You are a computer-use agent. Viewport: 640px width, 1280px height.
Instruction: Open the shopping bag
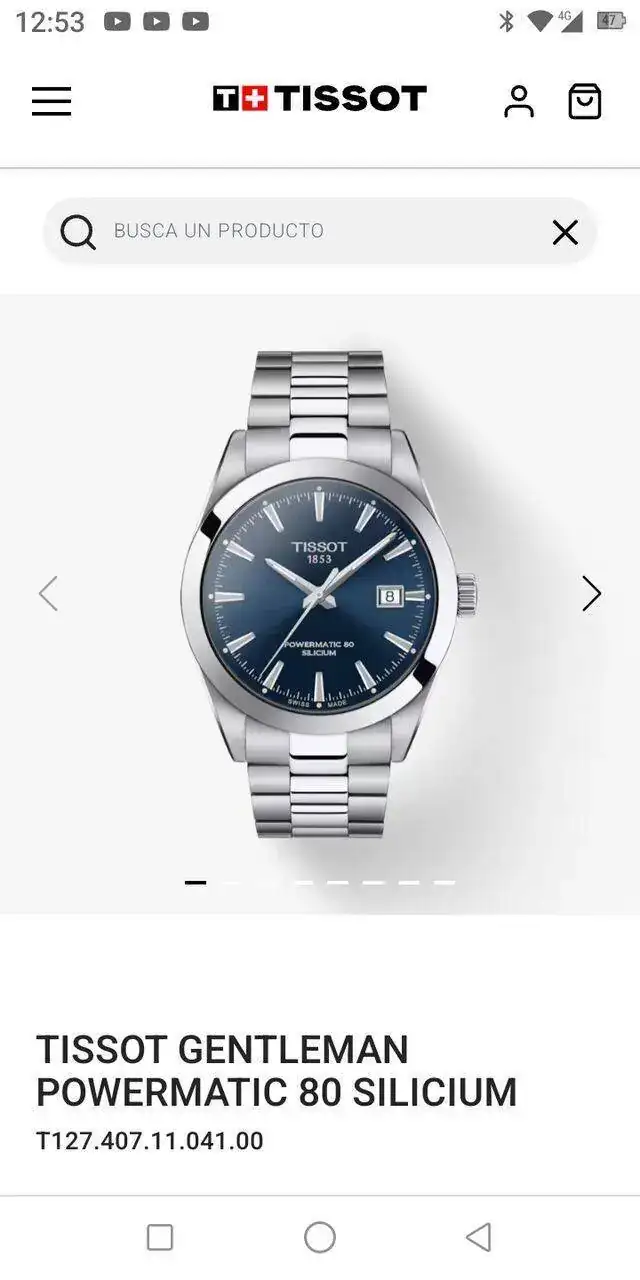[585, 101]
